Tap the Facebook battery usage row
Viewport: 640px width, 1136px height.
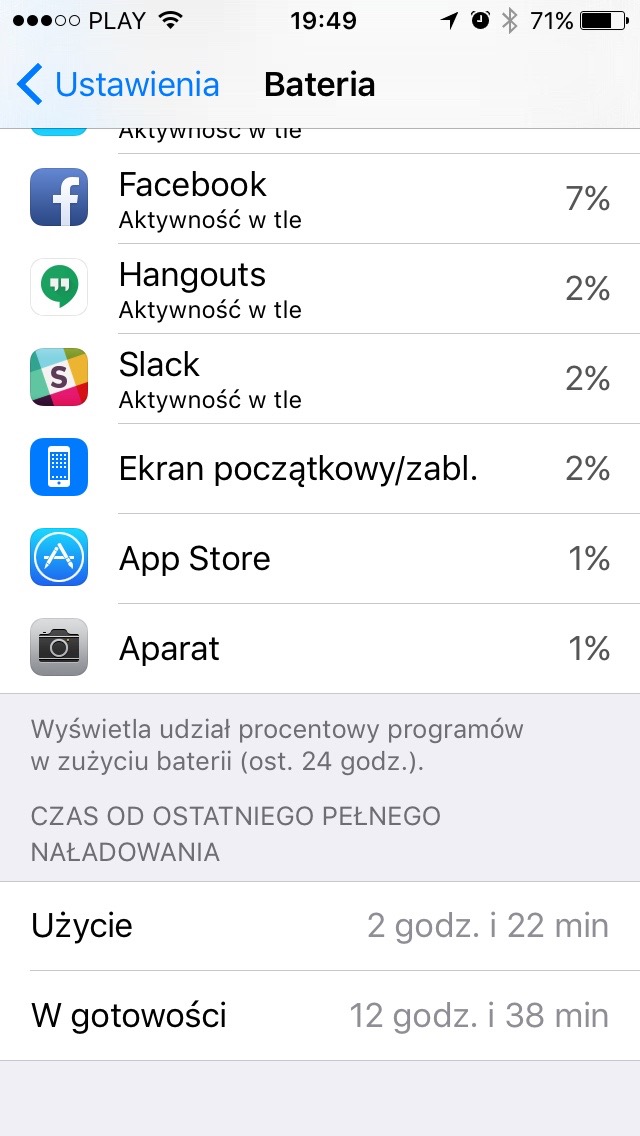click(320, 199)
